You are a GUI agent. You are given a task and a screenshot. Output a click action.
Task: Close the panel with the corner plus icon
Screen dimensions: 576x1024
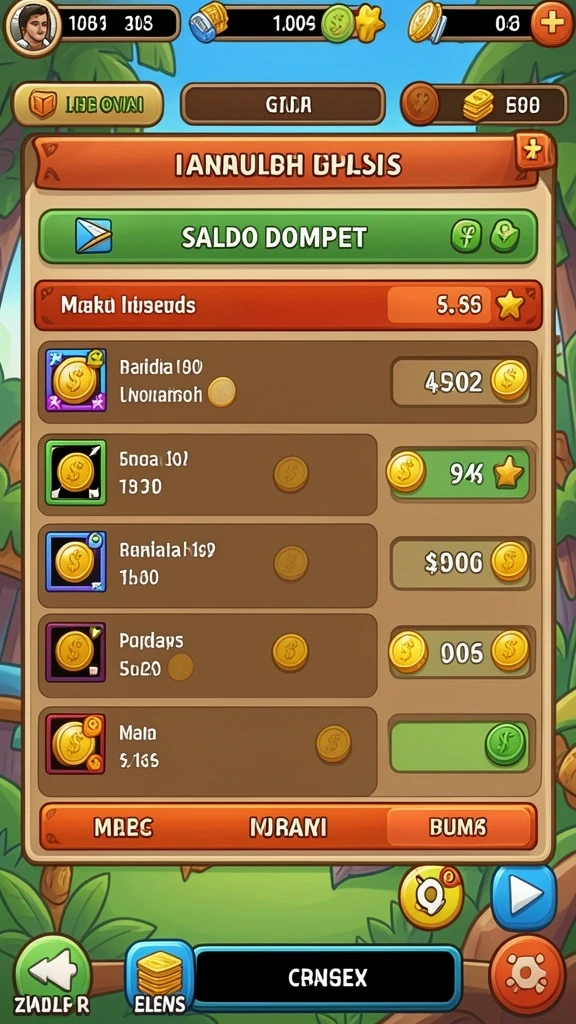pyautogui.click(x=532, y=151)
